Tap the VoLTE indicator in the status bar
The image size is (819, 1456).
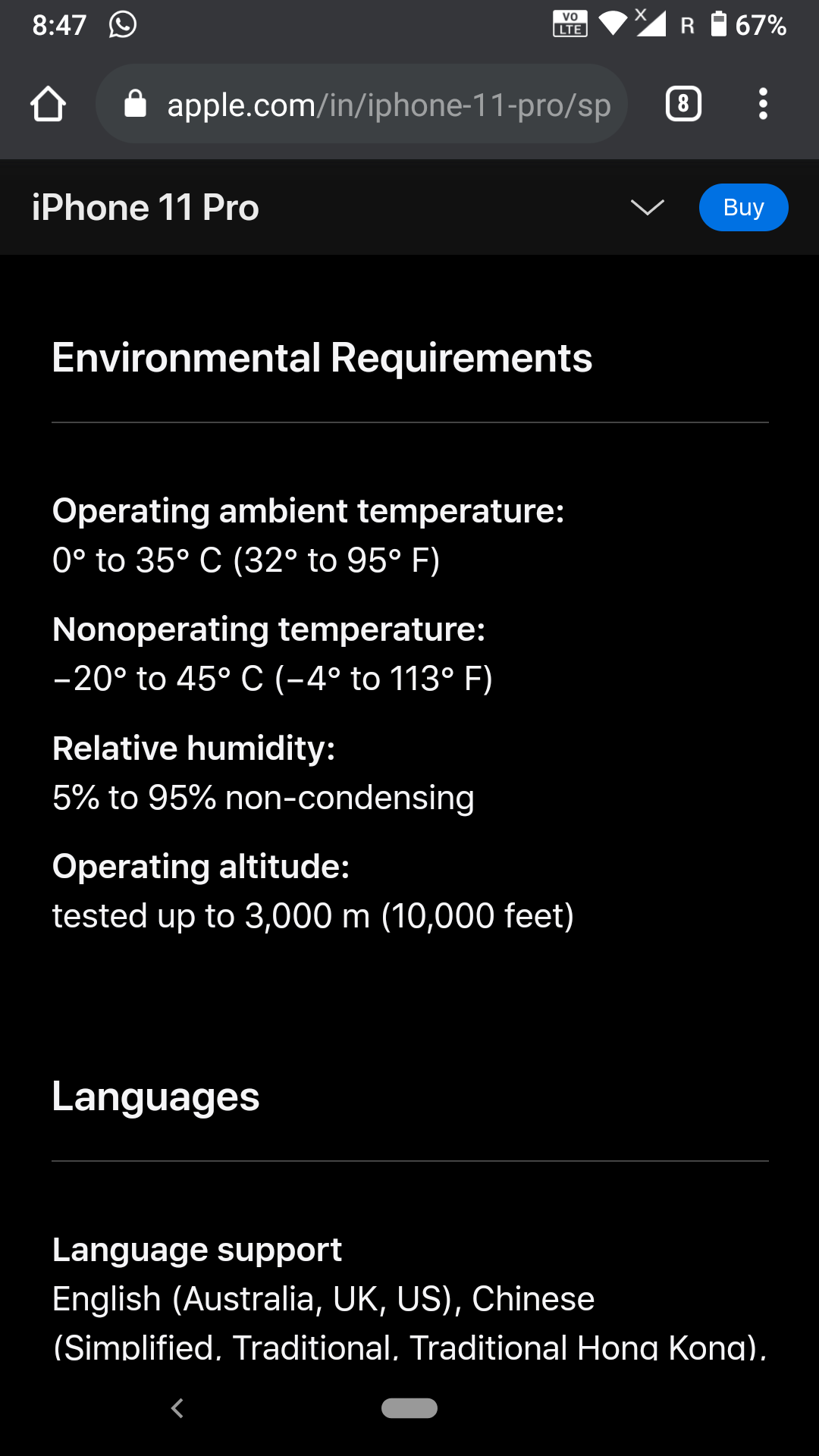570,23
